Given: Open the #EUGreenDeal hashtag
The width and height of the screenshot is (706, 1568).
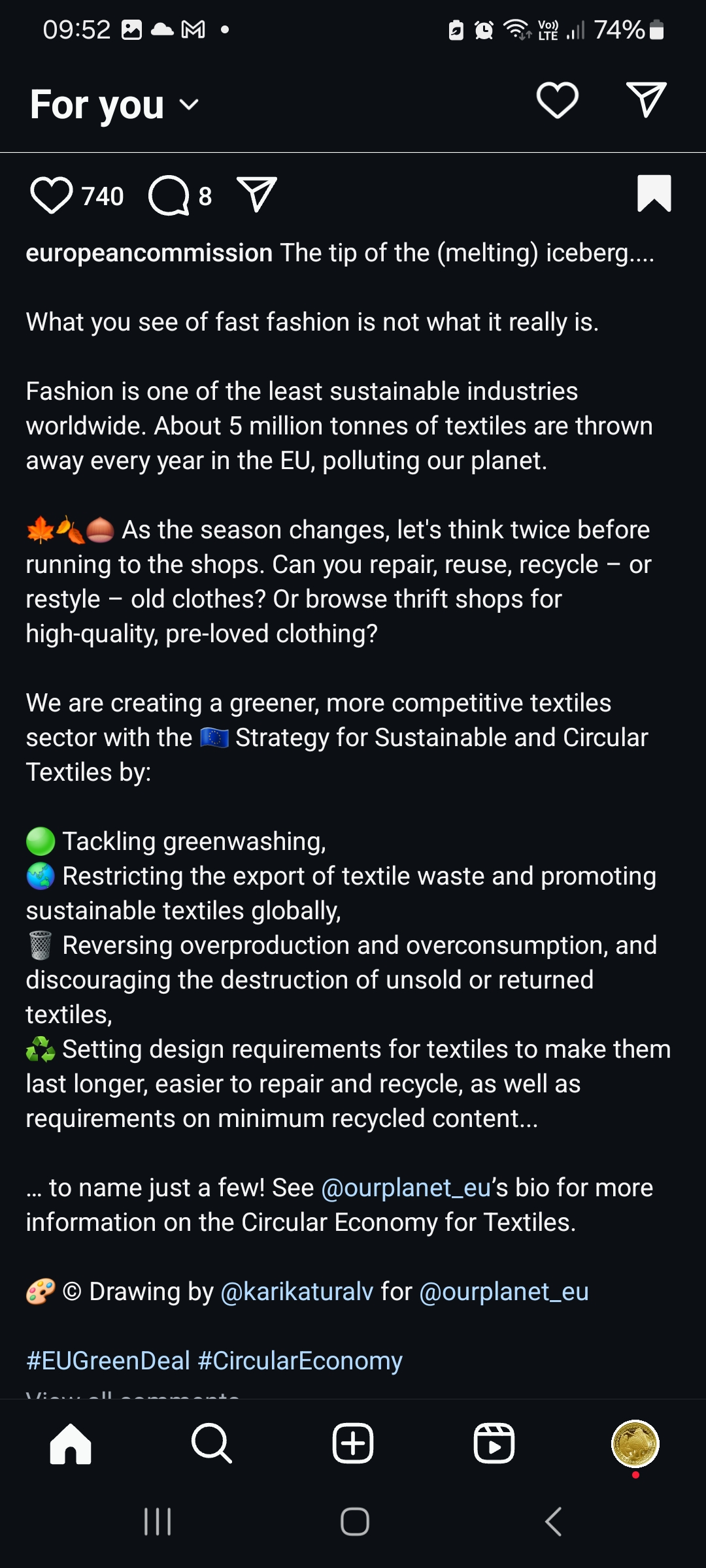Looking at the screenshot, I should pyautogui.click(x=108, y=1361).
